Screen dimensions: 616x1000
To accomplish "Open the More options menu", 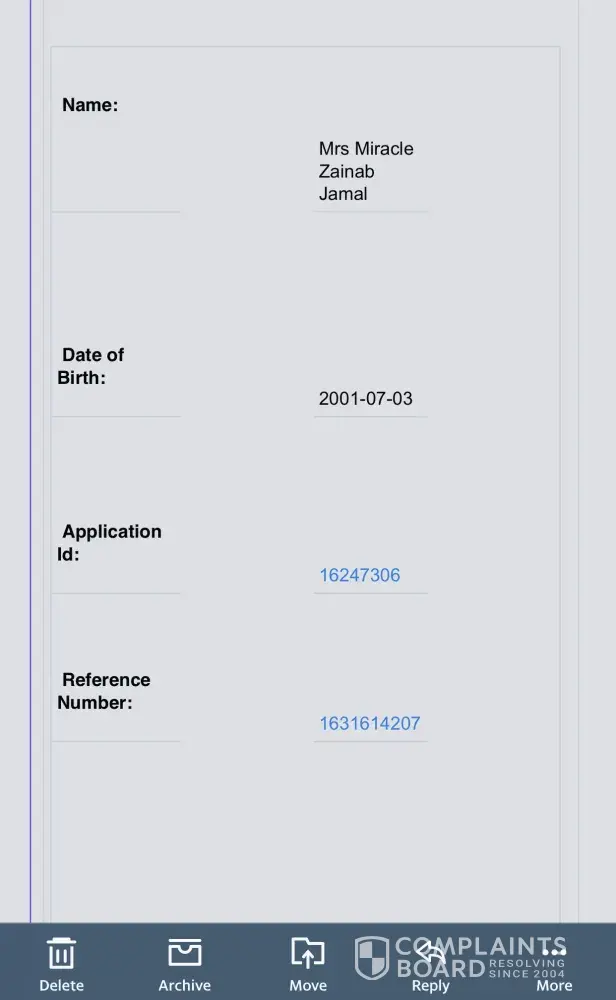I will click(554, 963).
